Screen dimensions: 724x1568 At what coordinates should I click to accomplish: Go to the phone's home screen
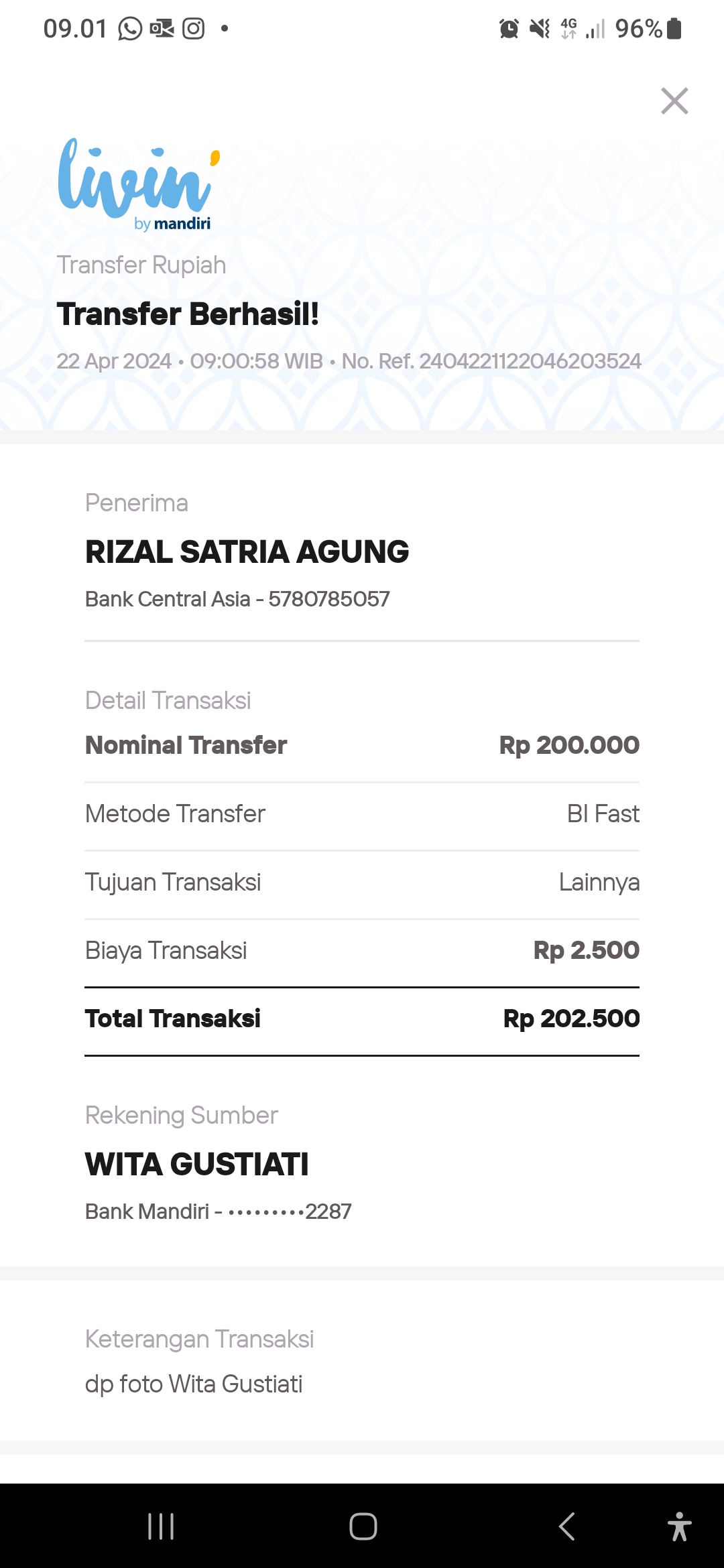pyautogui.click(x=363, y=1526)
